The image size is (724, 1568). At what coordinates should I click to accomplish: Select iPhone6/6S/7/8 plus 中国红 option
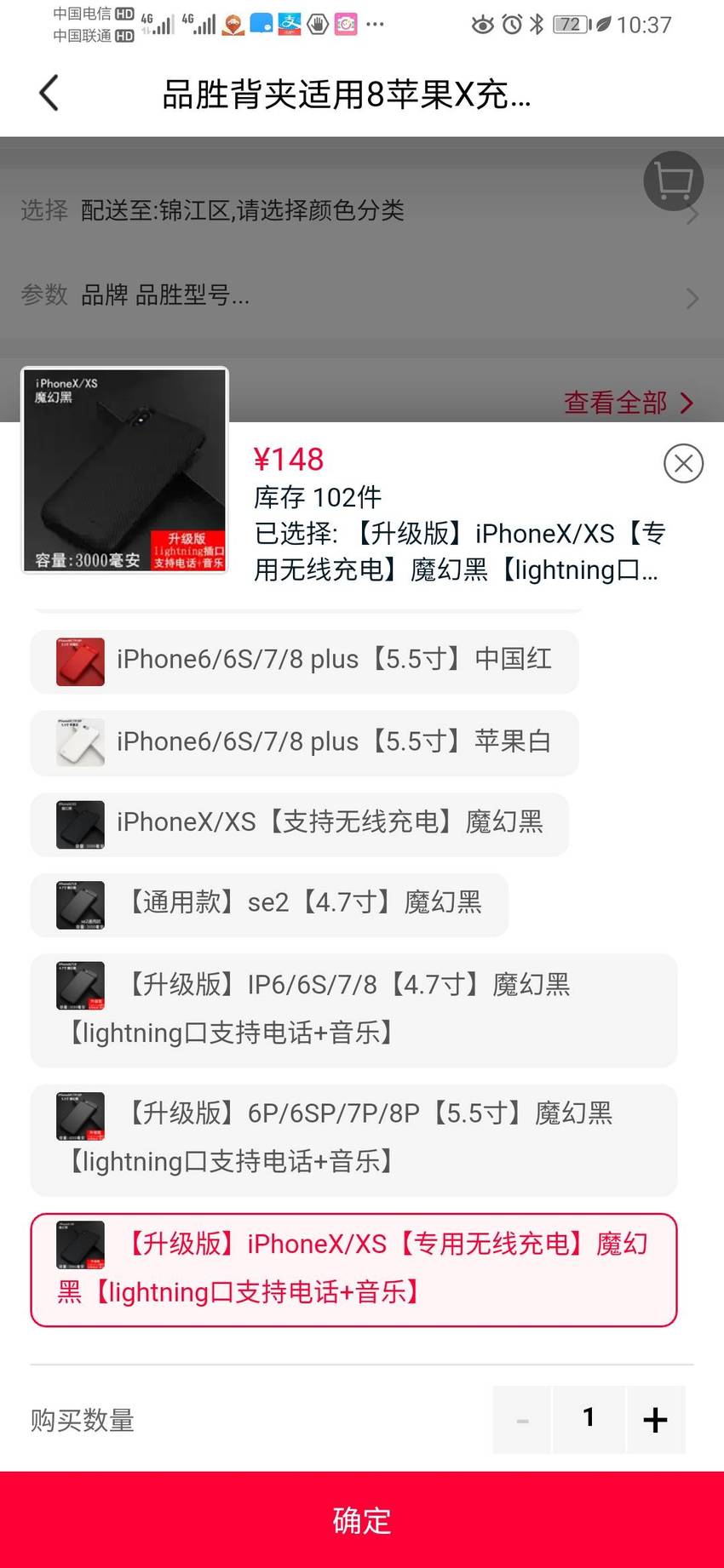[x=304, y=661]
